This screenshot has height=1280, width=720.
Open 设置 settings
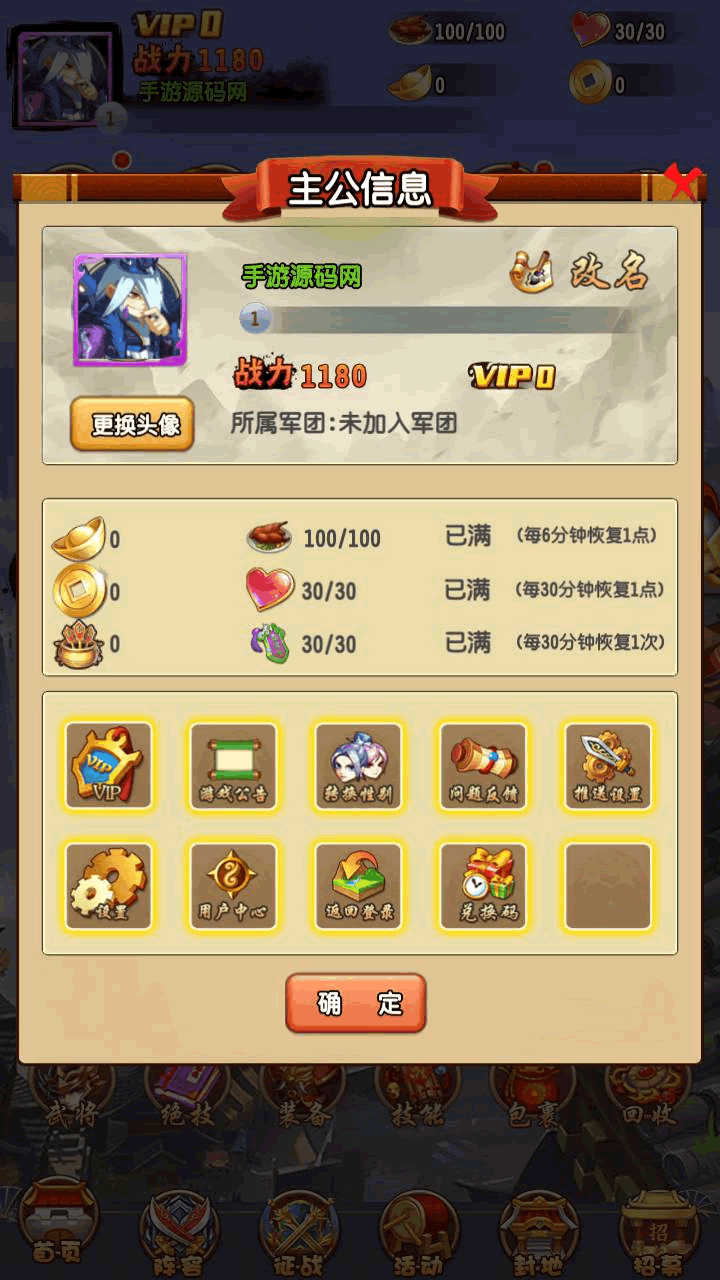(109, 886)
